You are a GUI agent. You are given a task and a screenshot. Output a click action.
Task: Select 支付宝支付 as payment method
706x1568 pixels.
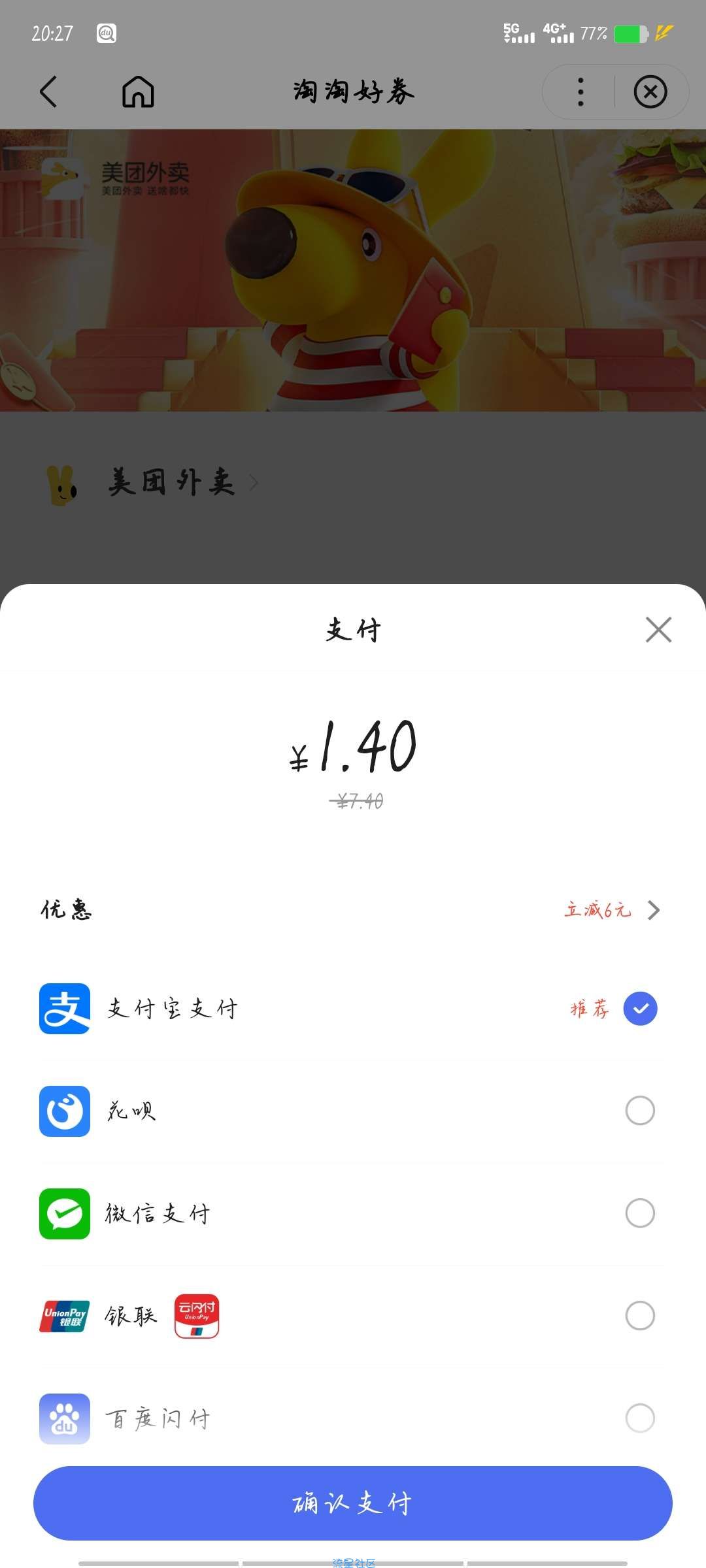640,1008
